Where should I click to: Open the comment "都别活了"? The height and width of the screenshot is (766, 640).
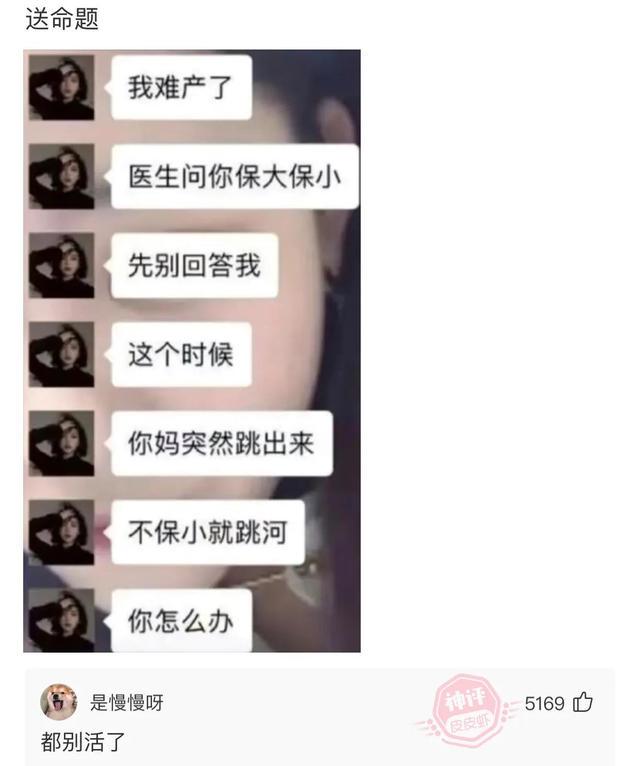coord(83,742)
